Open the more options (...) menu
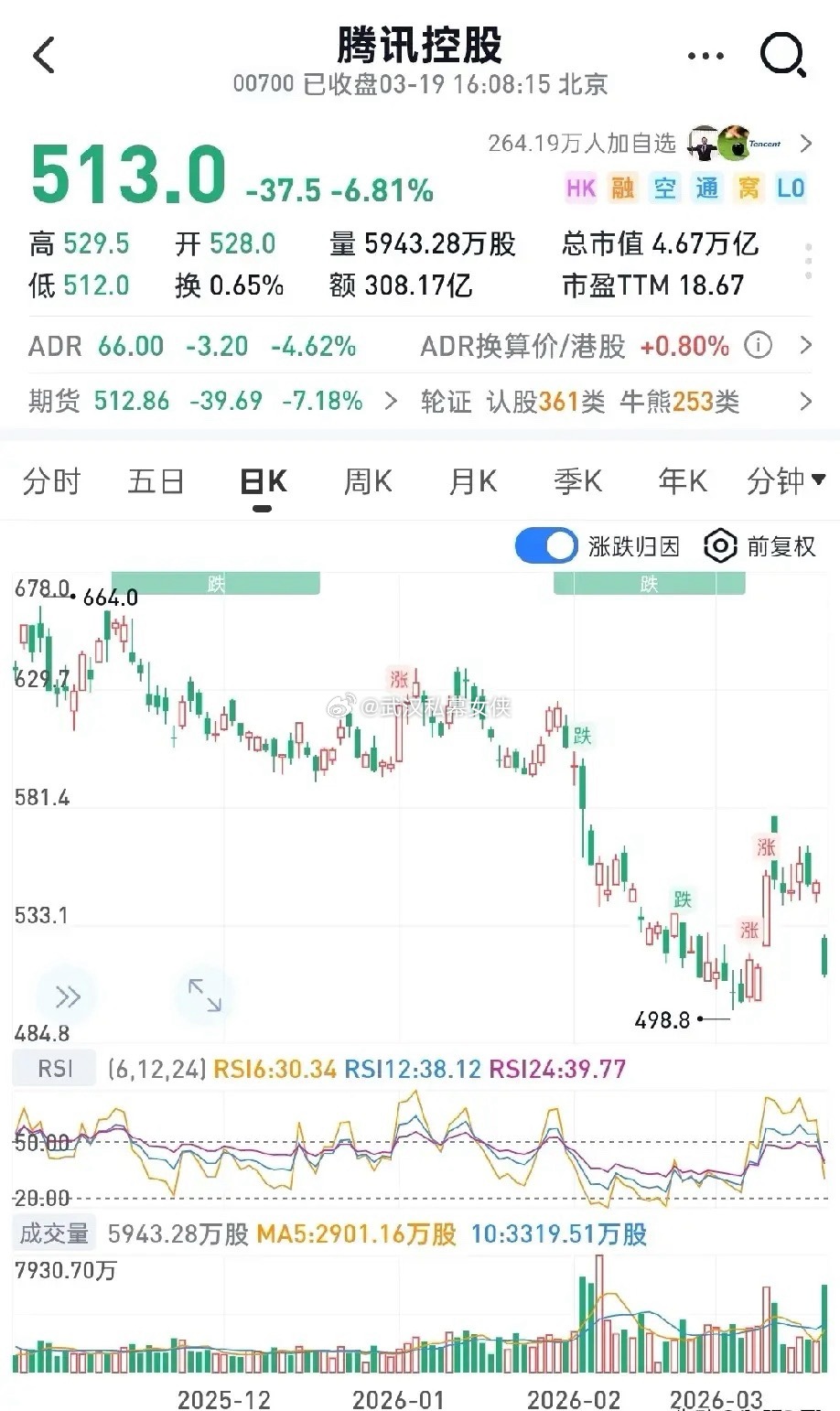The width and height of the screenshot is (840, 1411). tap(704, 55)
